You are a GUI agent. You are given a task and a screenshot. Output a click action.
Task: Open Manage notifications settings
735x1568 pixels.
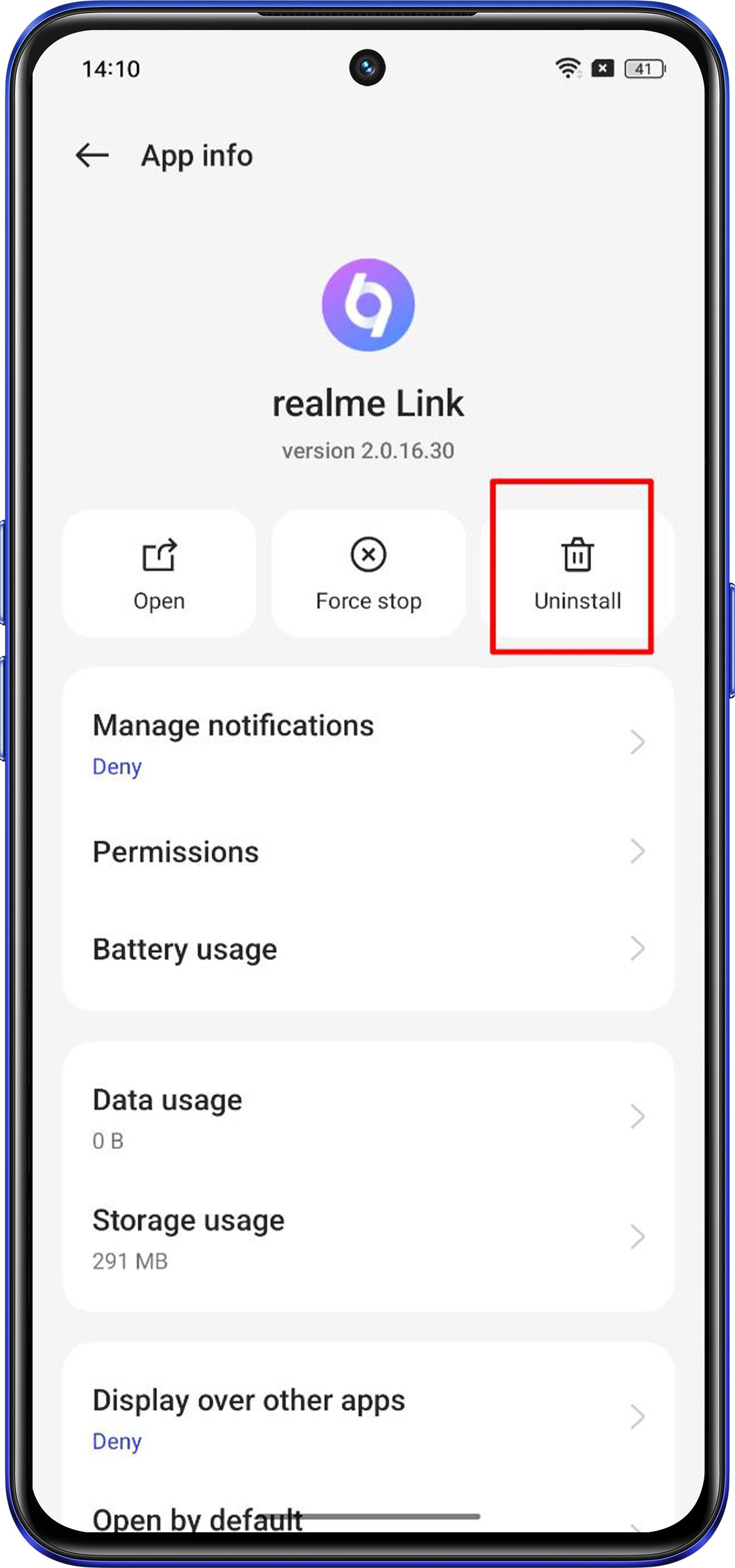pyautogui.click(x=368, y=742)
